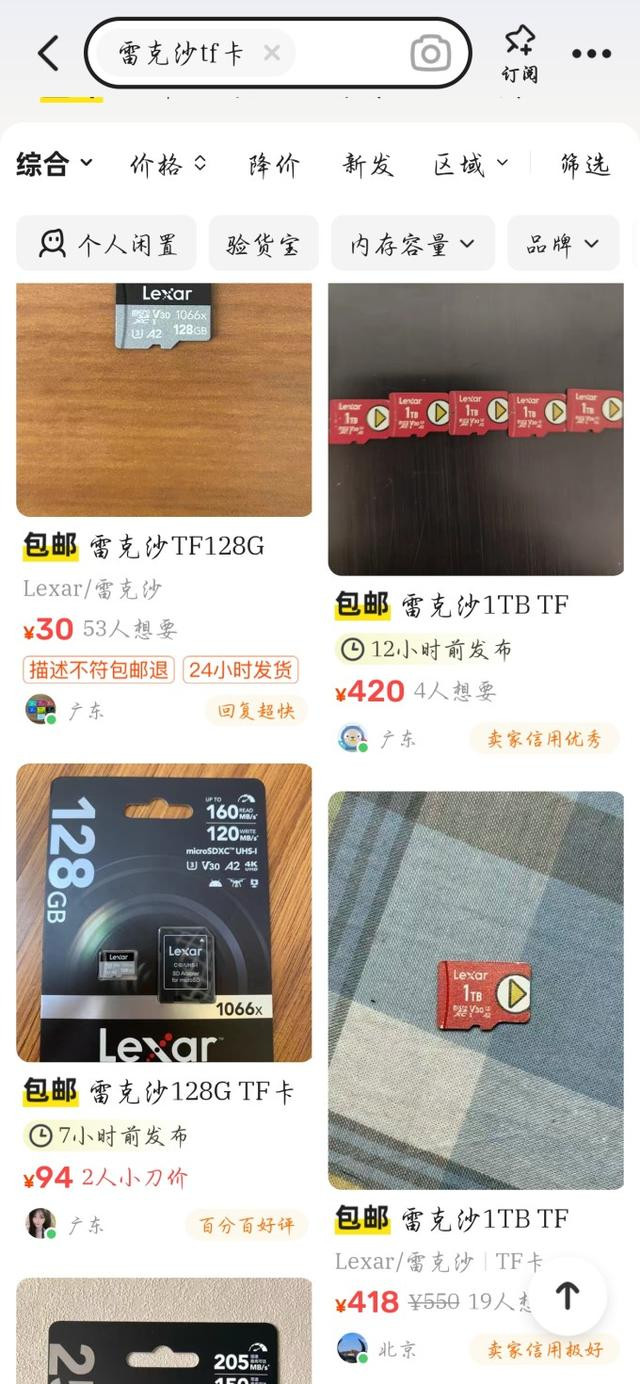Clear the 雷克沙tf卡 search term
The width and height of the screenshot is (640, 1384).
point(271,53)
